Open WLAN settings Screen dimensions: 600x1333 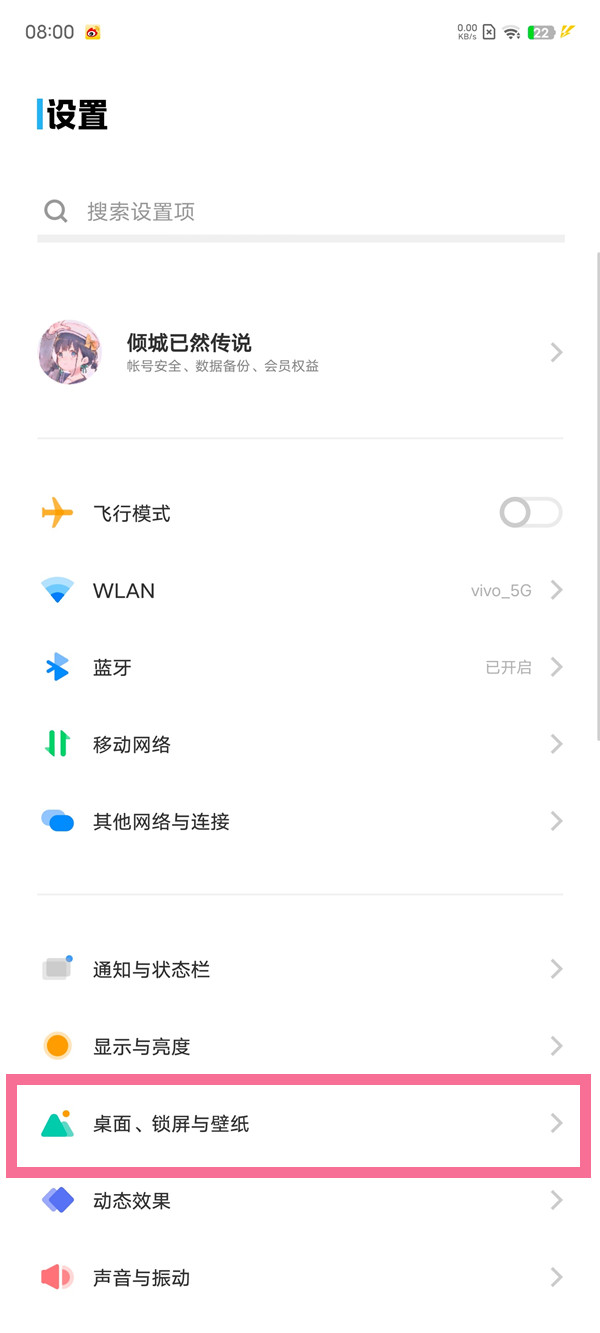pyautogui.click(x=300, y=591)
